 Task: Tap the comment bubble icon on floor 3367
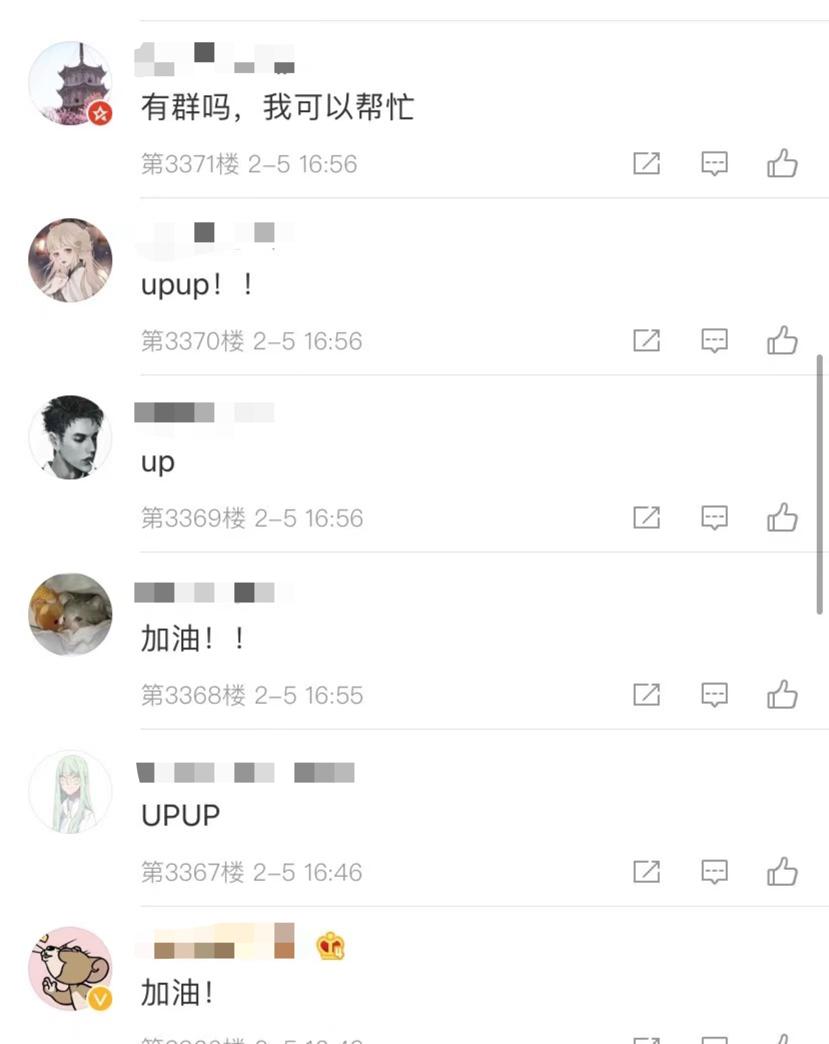713,871
